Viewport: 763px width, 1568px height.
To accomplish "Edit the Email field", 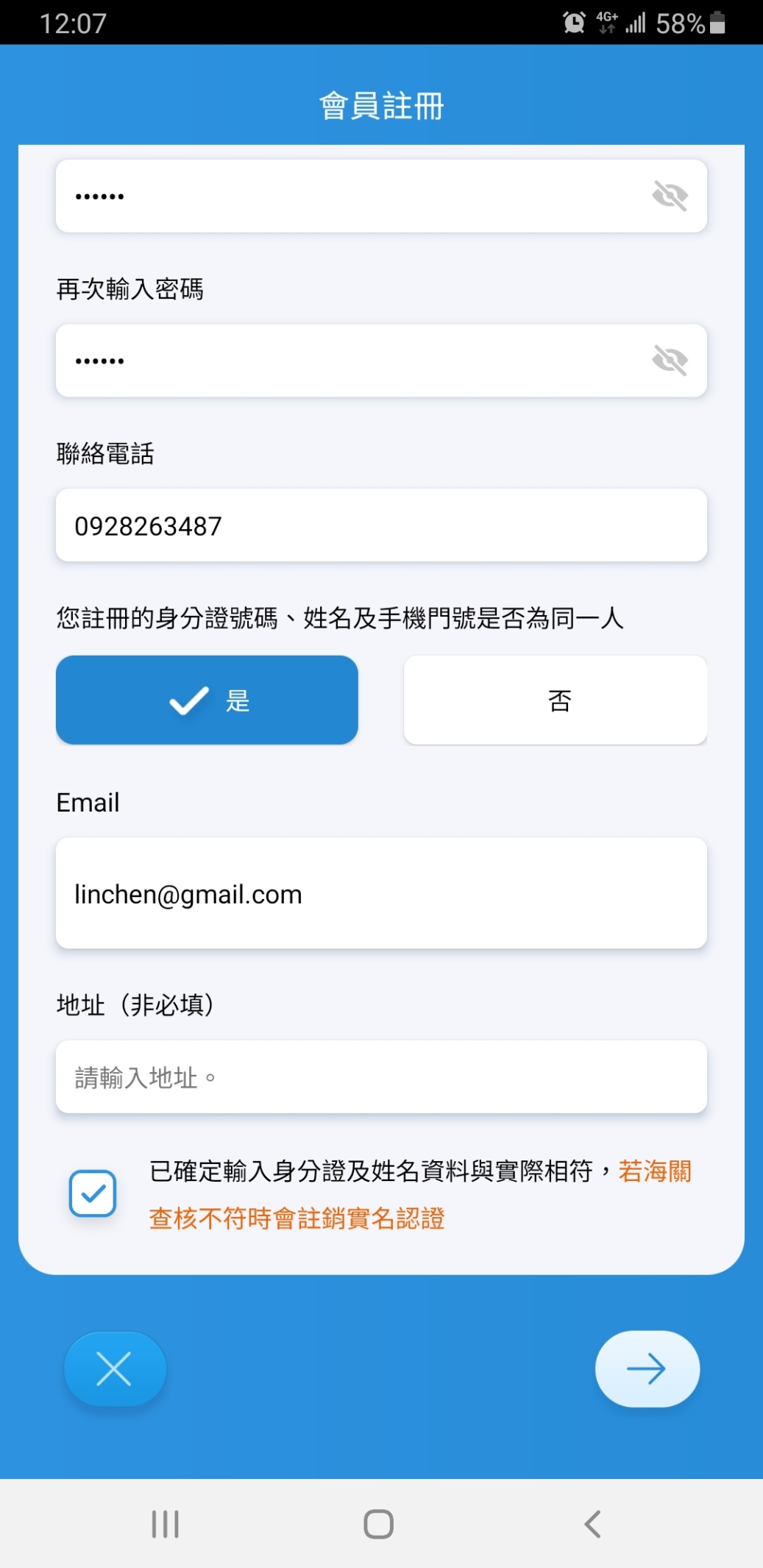I will [x=381, y=893].
